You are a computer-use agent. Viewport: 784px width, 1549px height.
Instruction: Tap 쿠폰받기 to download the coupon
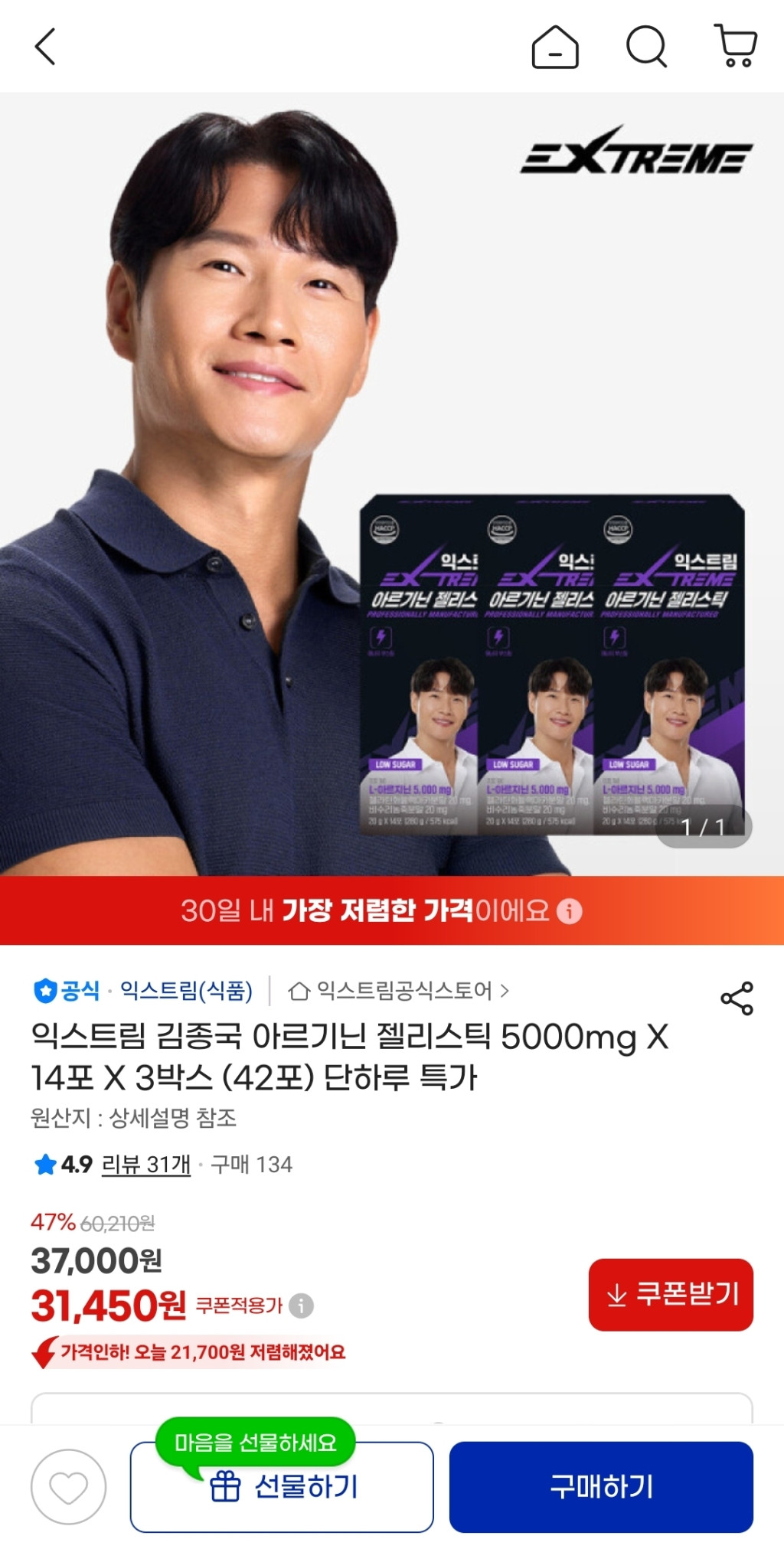coord(671,1295)
